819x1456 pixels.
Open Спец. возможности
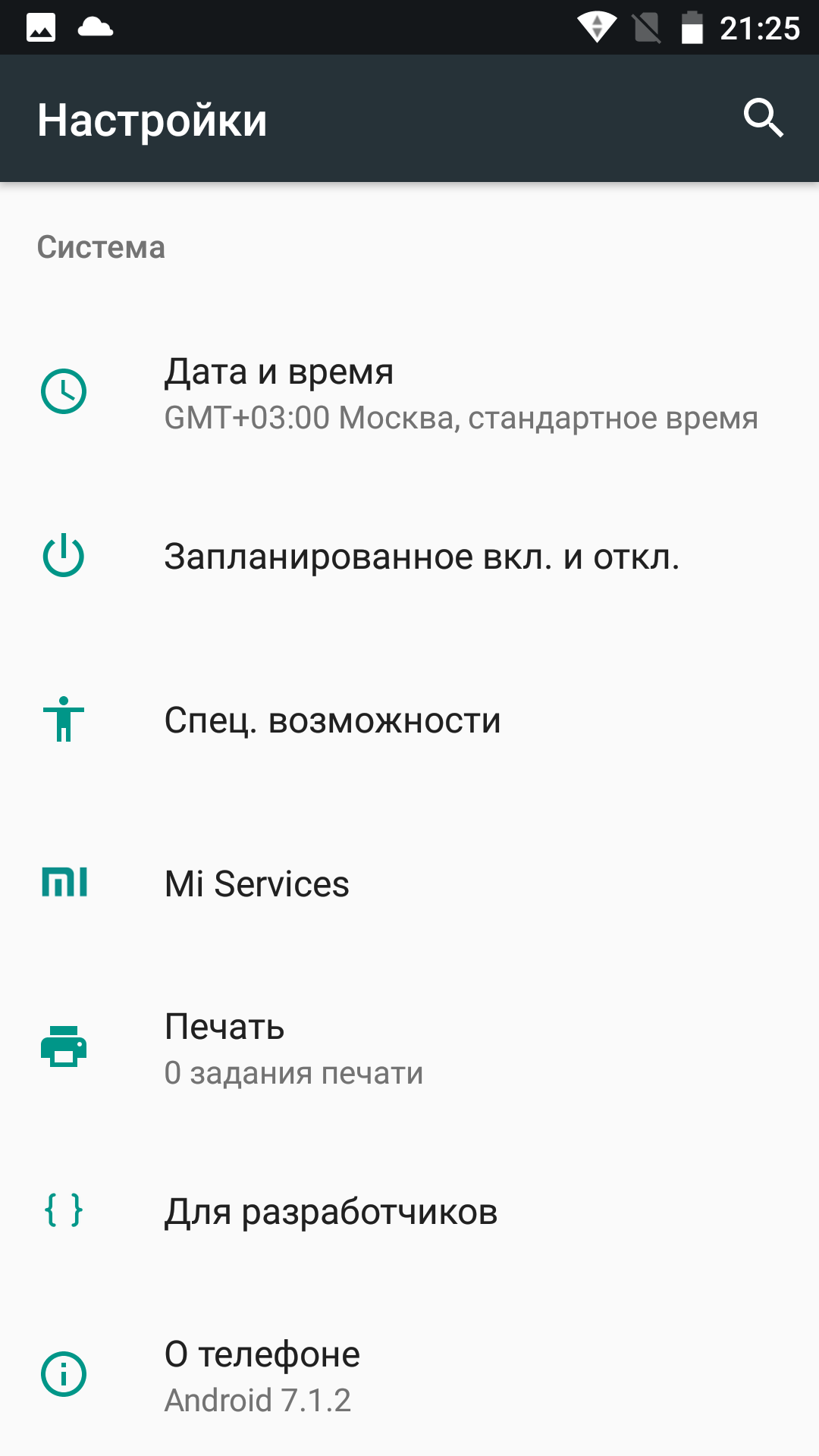point(409,720)
